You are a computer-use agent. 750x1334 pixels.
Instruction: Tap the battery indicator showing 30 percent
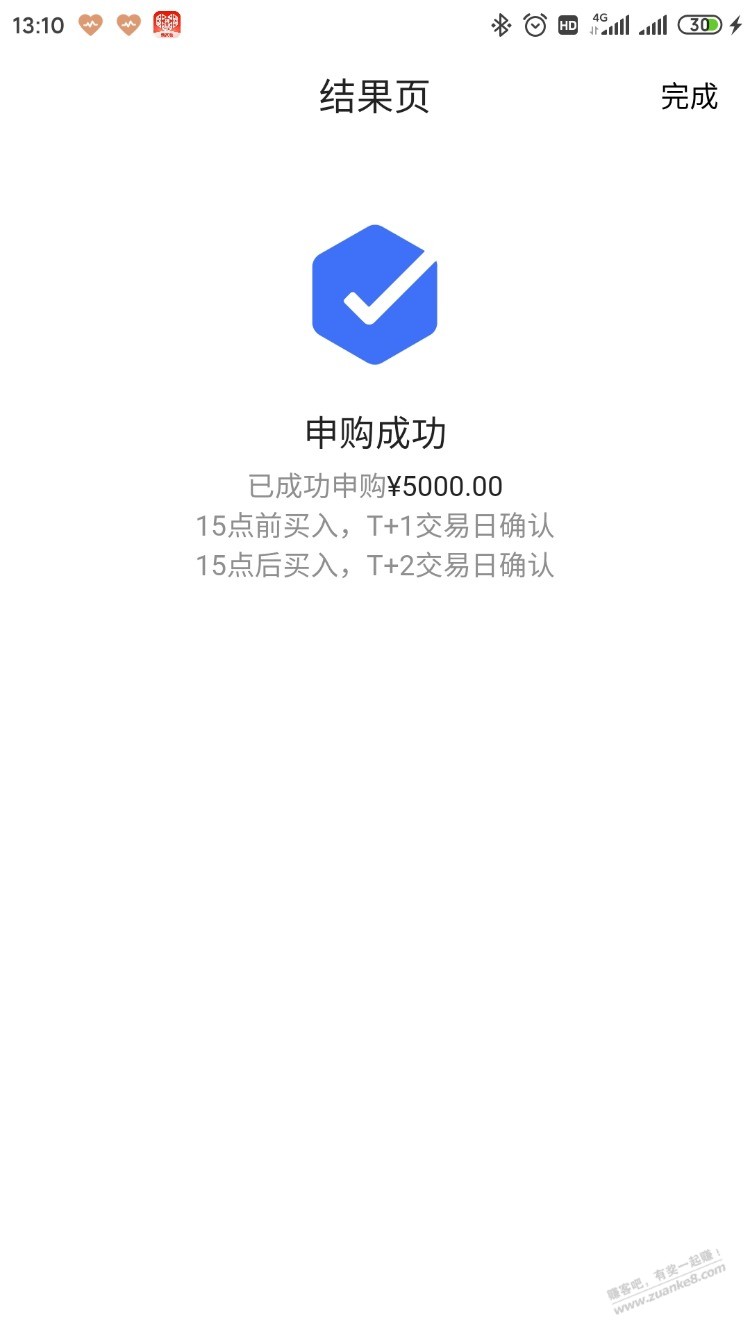coord(700,22)
